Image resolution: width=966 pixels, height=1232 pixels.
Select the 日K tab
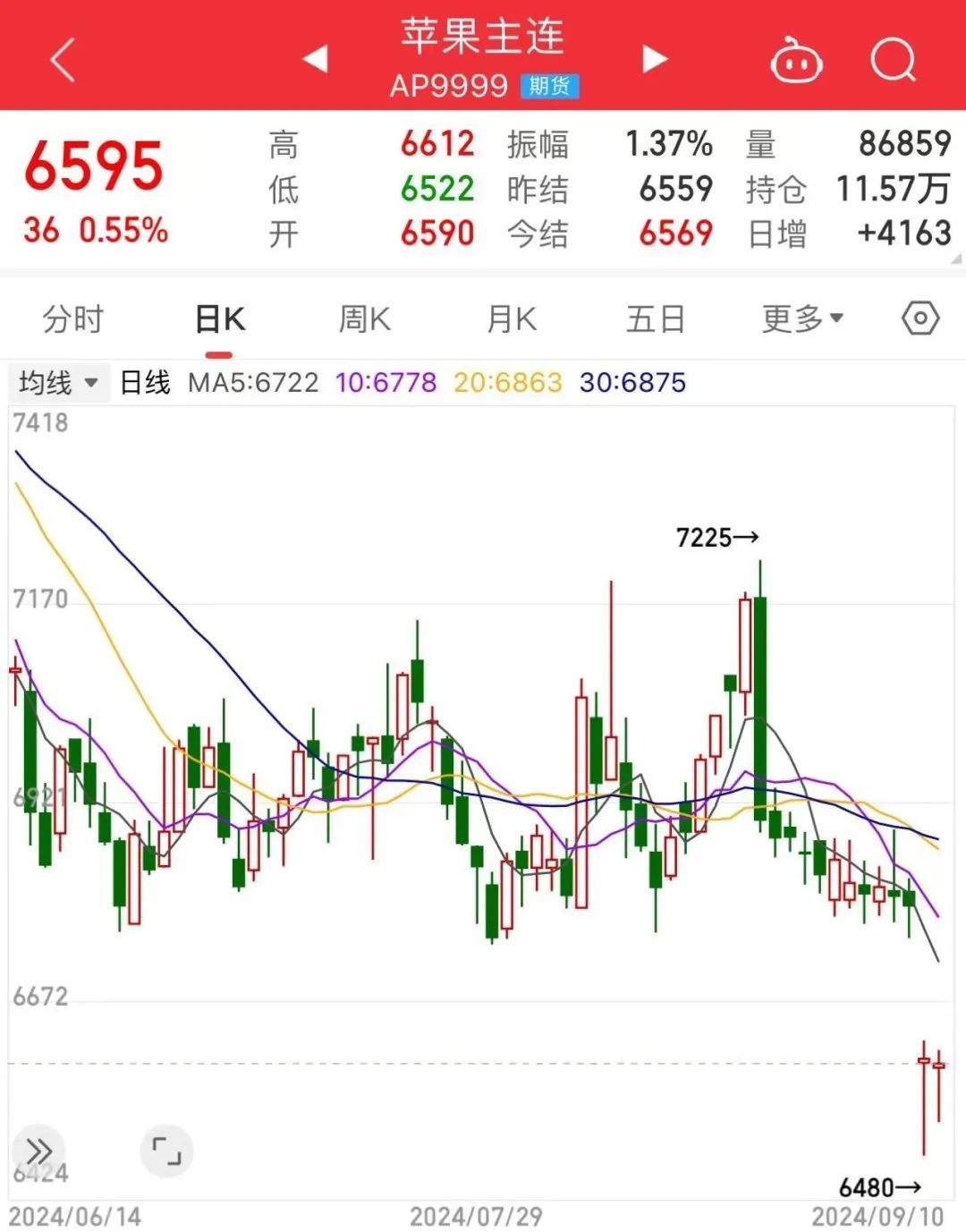click(x=220, y=319)
